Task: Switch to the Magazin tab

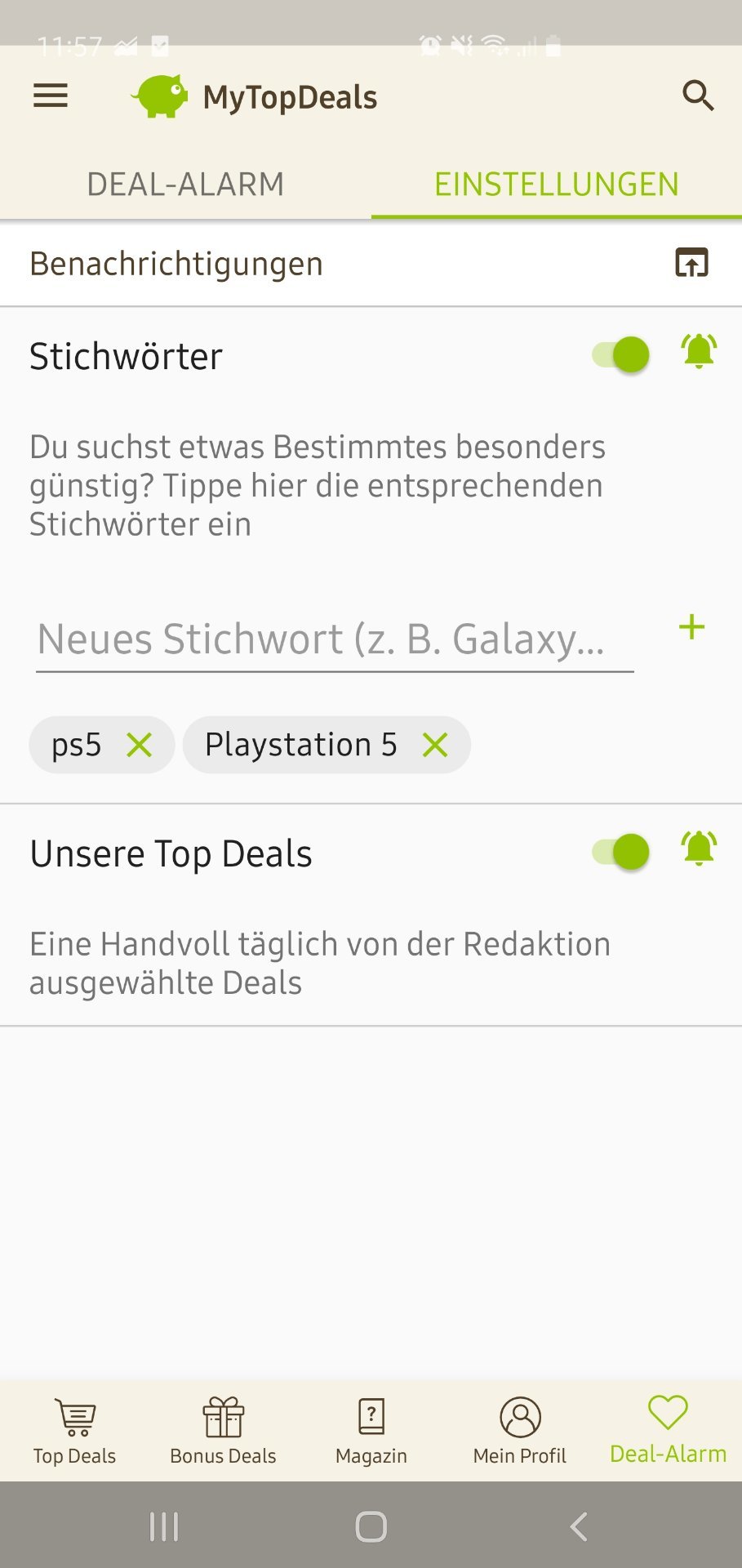Action: click(x=371, y=1431)
